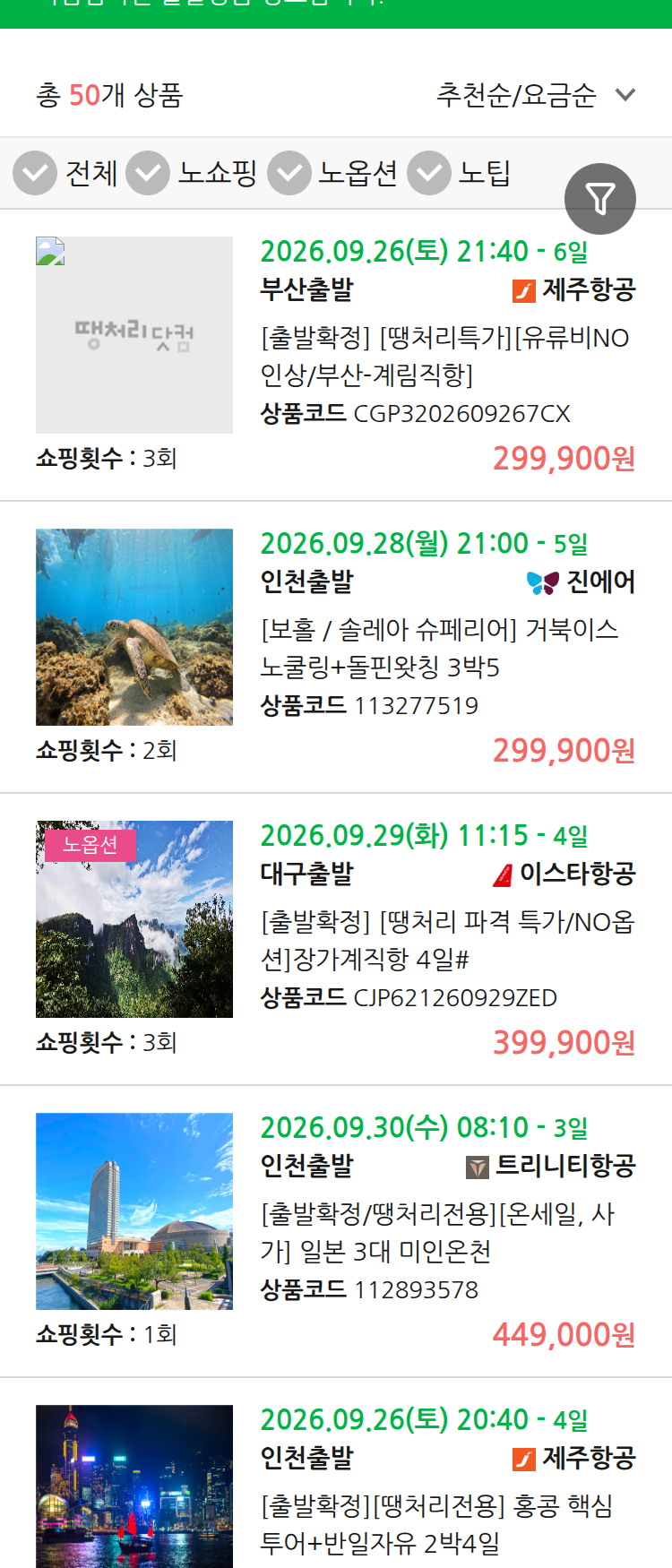
Task: Open the 추천순/요금순 sort dropdown
Action: (x=536, y=95)
